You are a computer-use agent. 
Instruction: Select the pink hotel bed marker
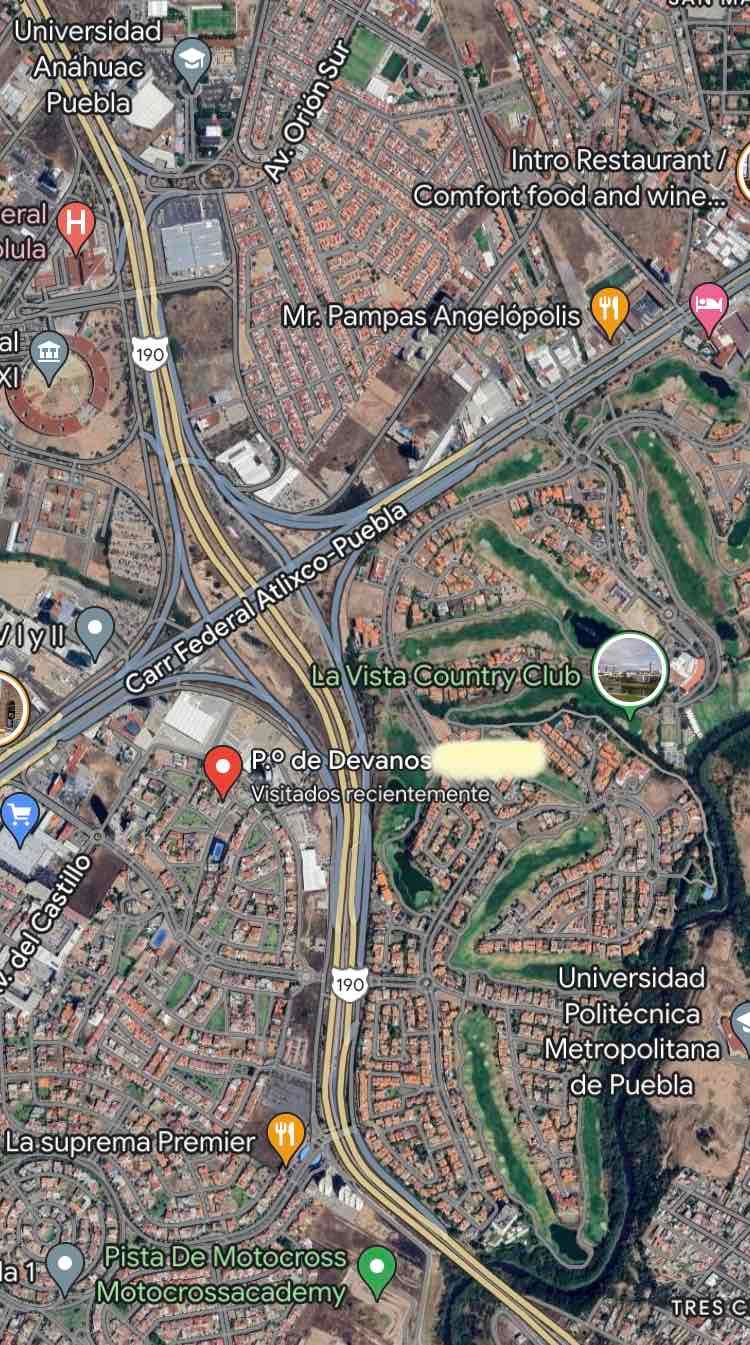(x=709, y=307)
